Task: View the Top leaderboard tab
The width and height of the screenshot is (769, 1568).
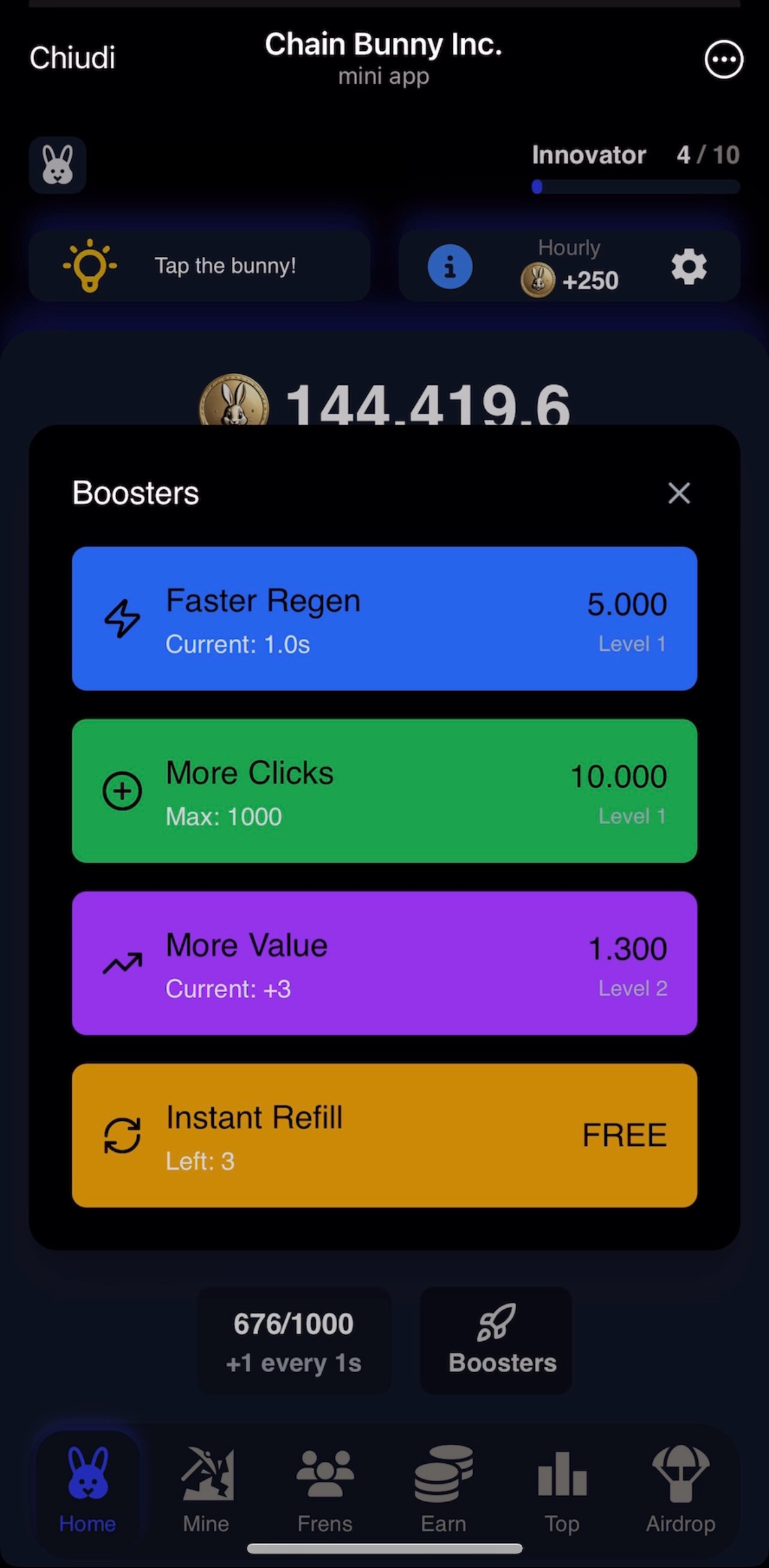Action: tap(561, 1488)
